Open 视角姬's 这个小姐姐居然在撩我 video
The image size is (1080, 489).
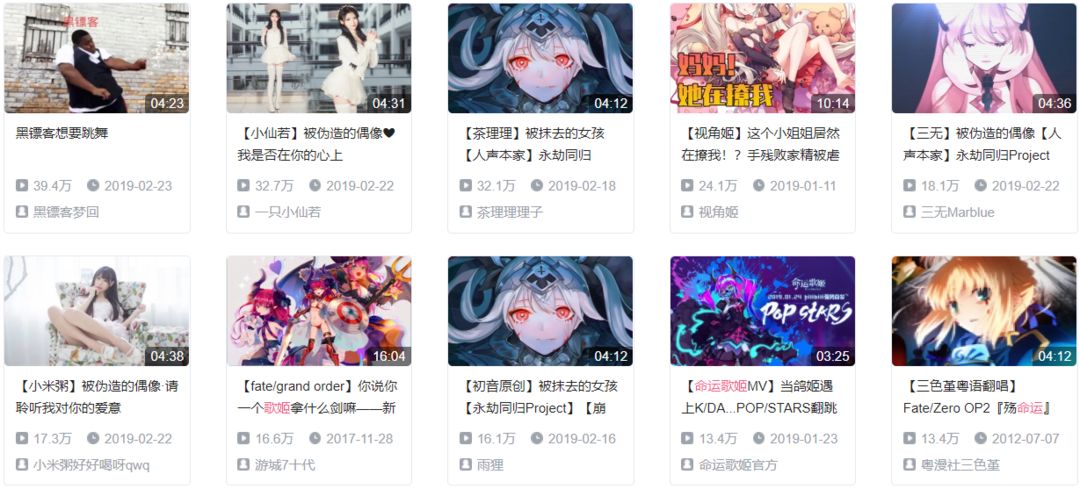click(762, 58)
